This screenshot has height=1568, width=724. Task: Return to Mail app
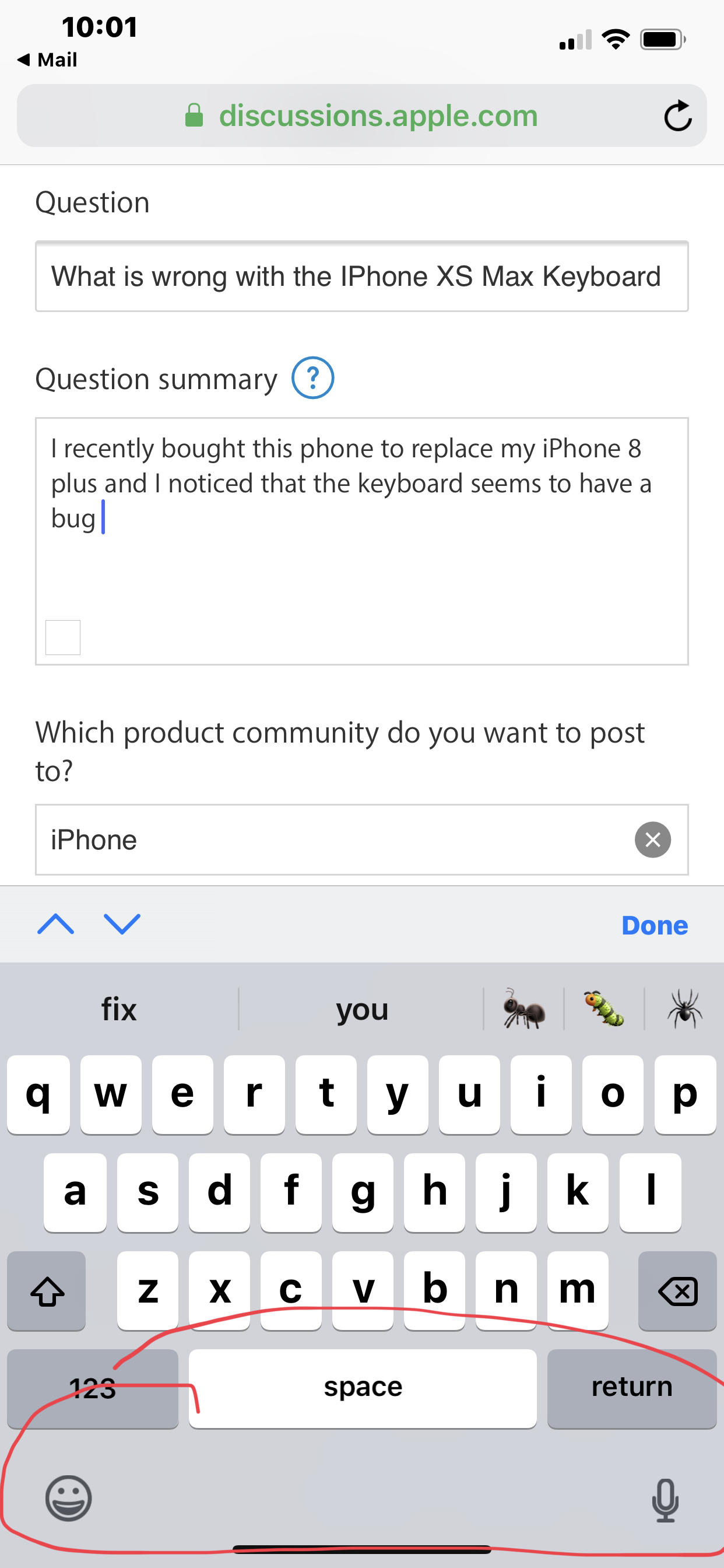tap(47, 60)
